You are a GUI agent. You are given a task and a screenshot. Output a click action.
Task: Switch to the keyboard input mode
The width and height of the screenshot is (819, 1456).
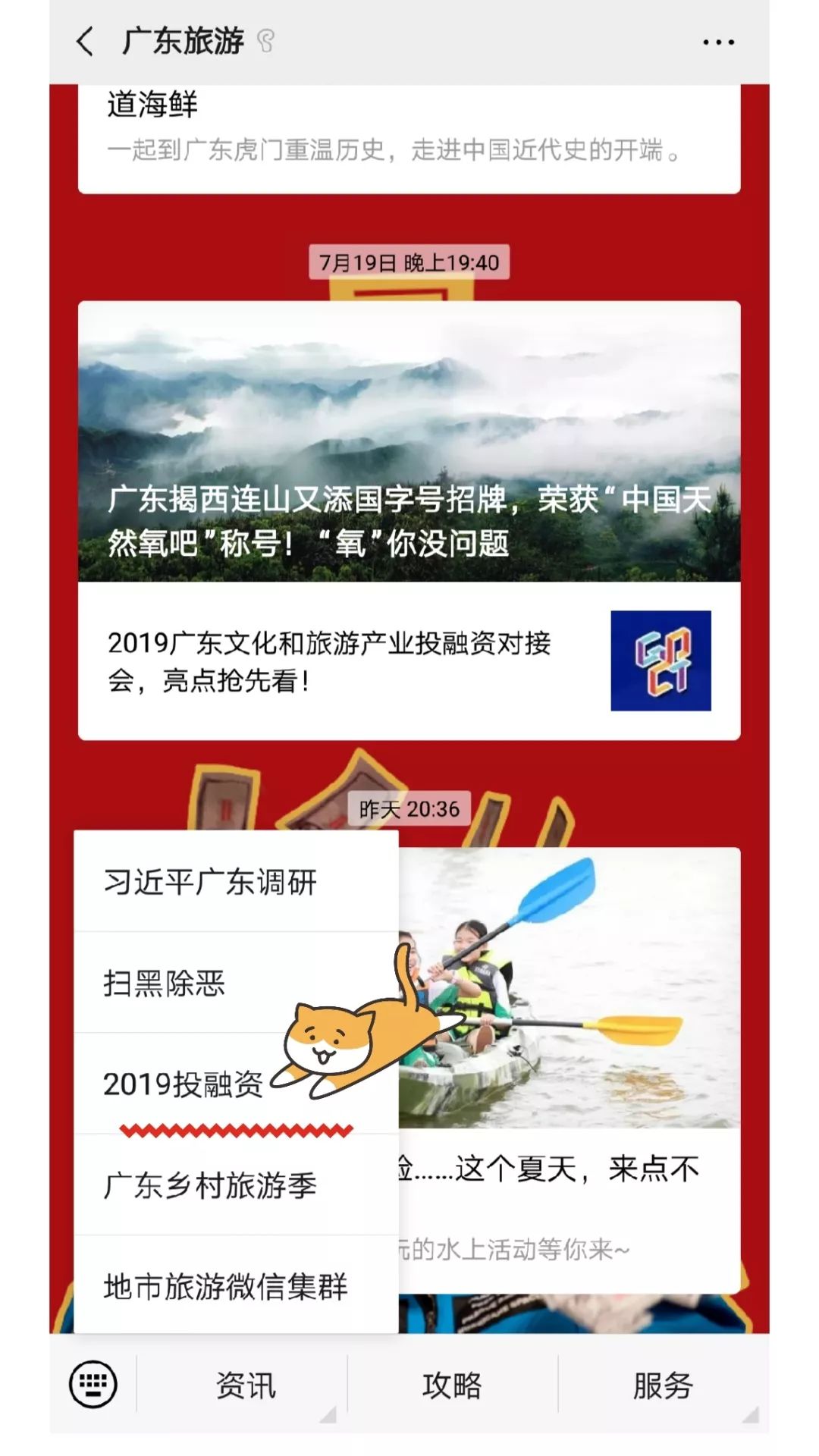[93, 1384]
